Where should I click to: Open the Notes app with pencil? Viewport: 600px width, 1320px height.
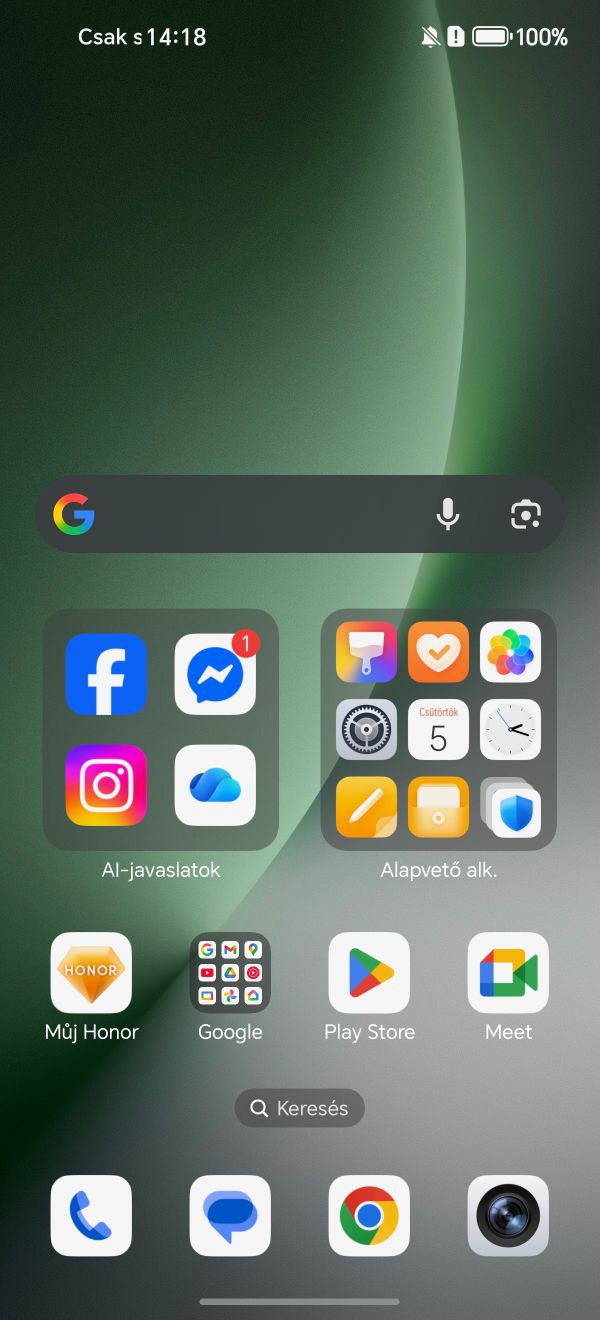366,807
